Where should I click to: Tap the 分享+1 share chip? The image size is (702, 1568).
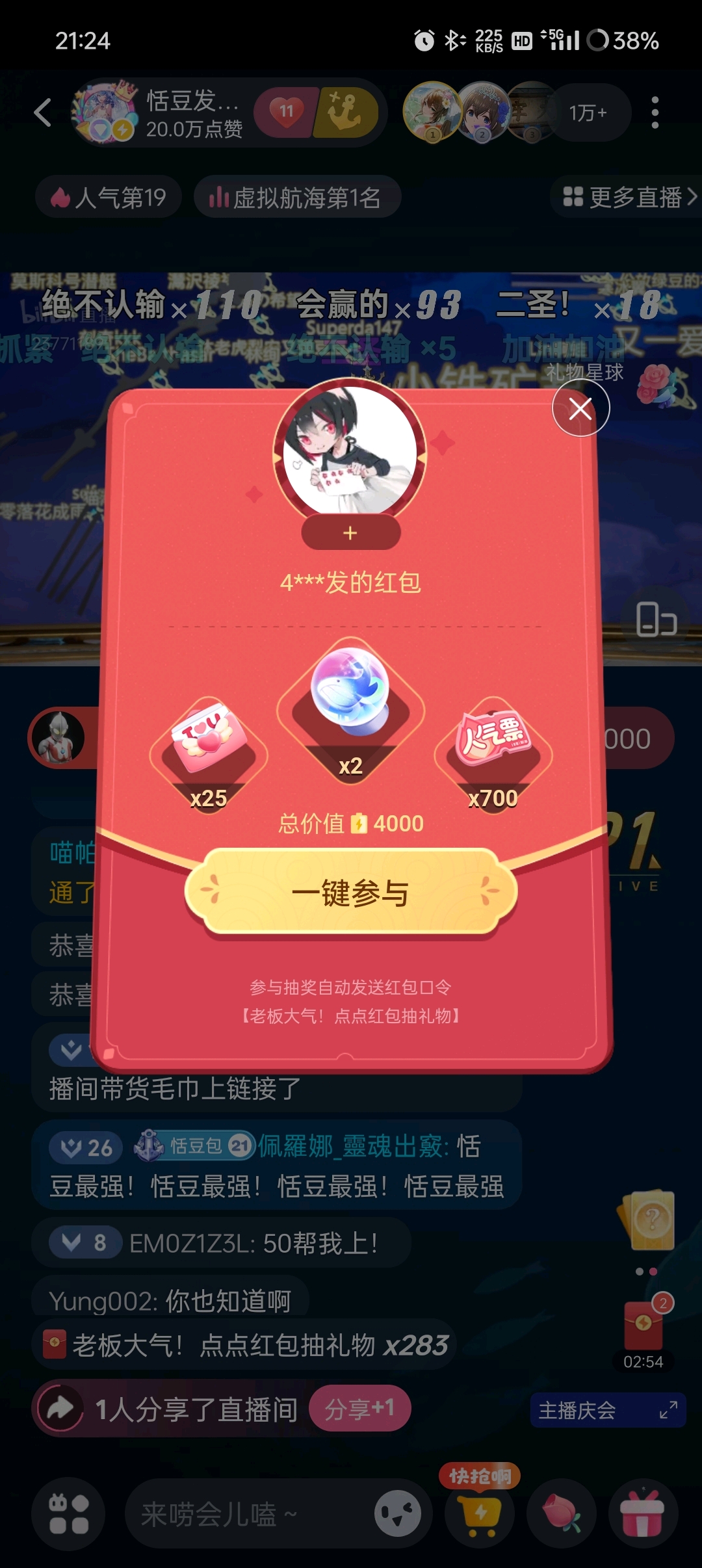coord(359,1408)
